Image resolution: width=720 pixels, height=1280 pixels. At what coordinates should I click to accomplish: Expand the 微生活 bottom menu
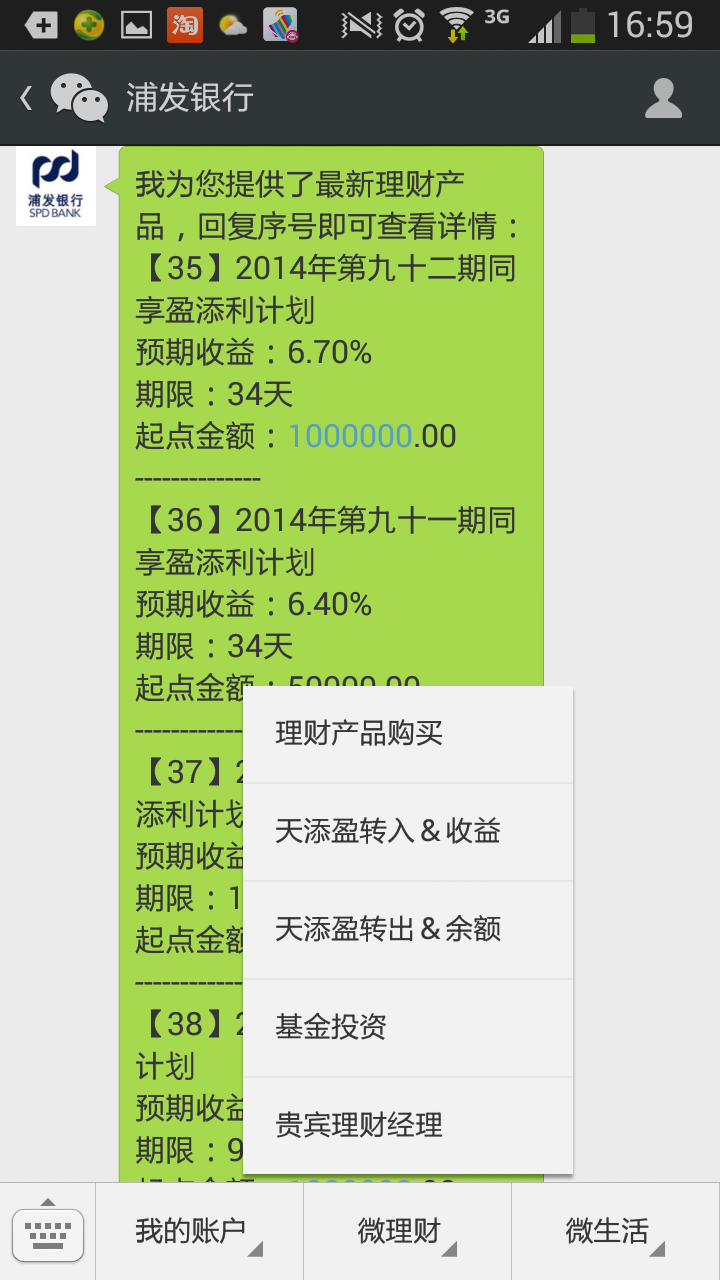click(x=615, y=1232)
